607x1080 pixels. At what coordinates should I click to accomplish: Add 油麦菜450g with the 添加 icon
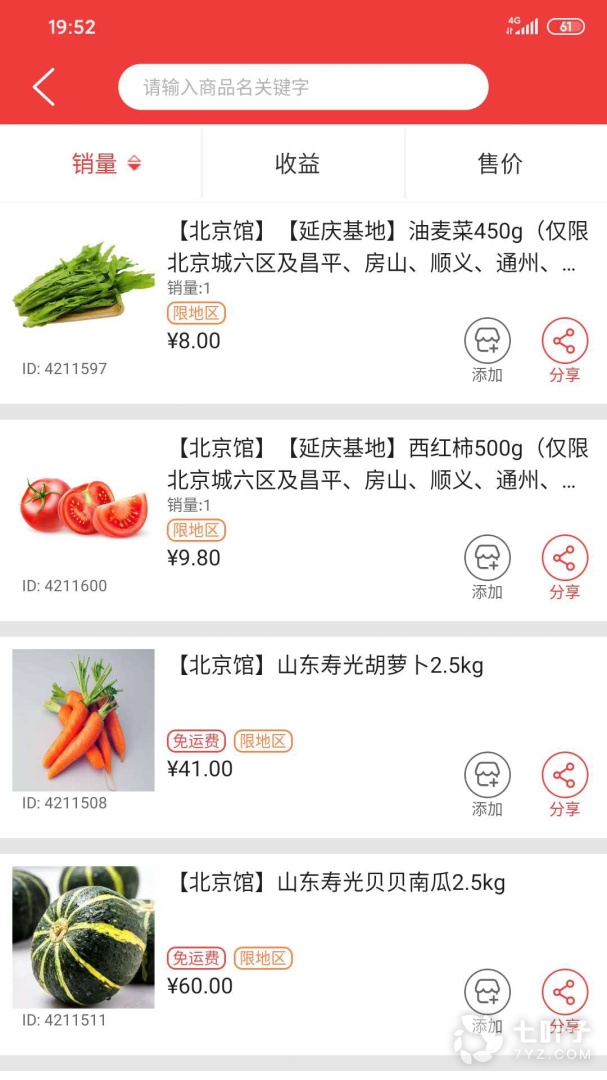(487, 342)
